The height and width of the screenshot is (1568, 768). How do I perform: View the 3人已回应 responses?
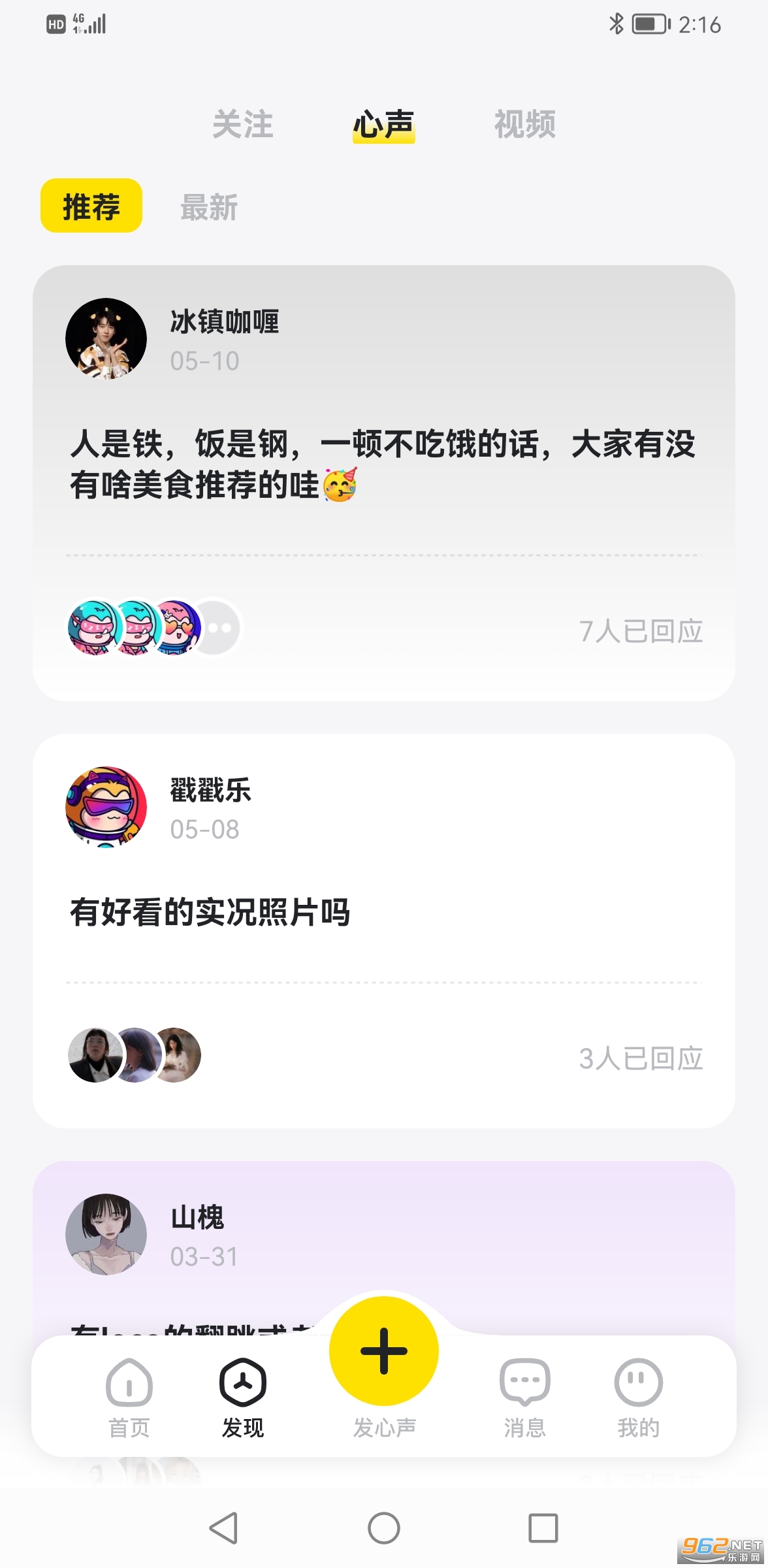coord(640,1058)
